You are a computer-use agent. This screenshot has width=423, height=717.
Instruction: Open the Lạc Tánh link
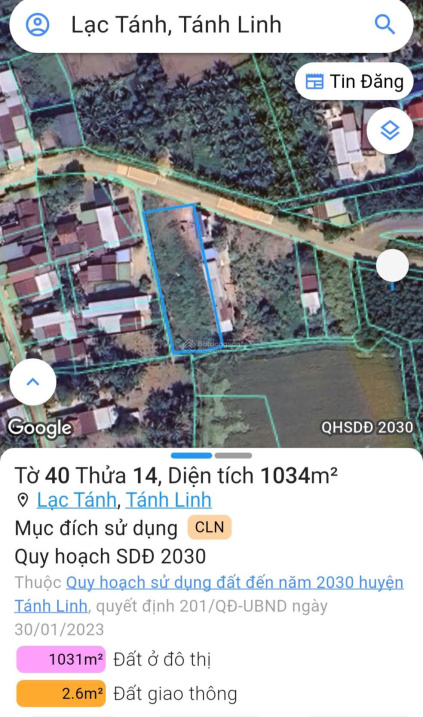(x=76, y=500)
